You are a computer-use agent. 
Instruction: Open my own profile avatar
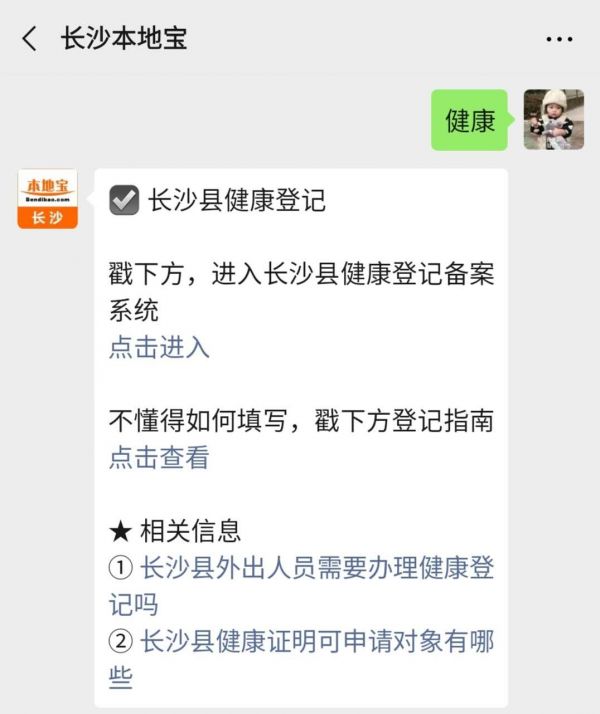click(x=553, y=120)
